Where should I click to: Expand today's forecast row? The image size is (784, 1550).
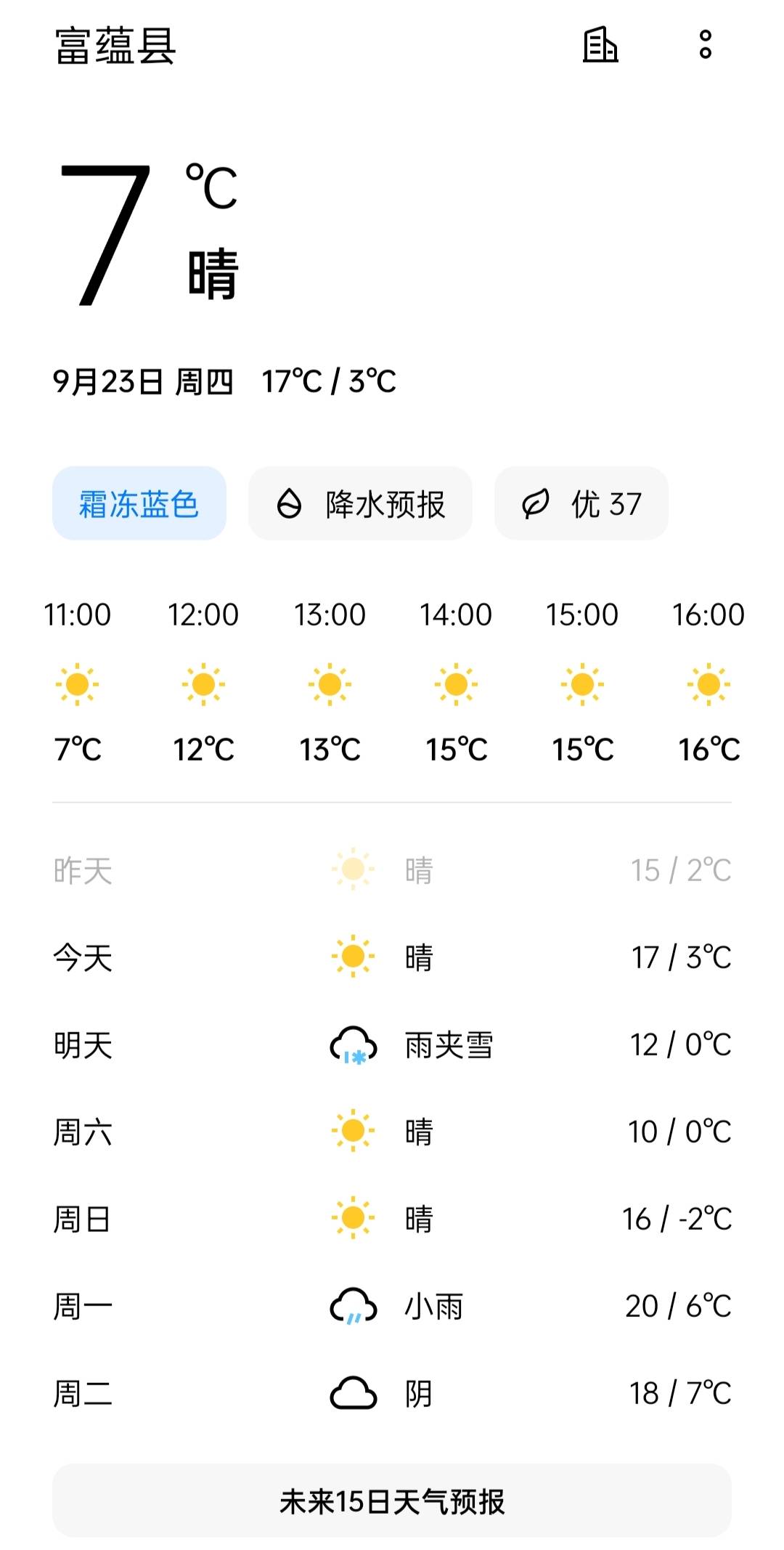[x=392, y=957]
